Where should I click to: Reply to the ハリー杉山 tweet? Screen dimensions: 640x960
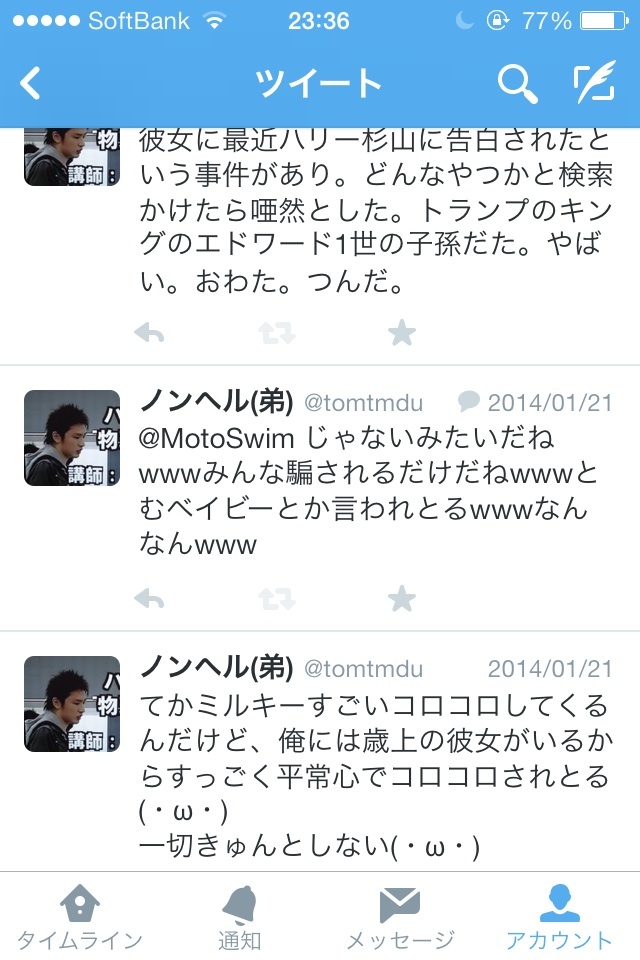click(149, 333)
